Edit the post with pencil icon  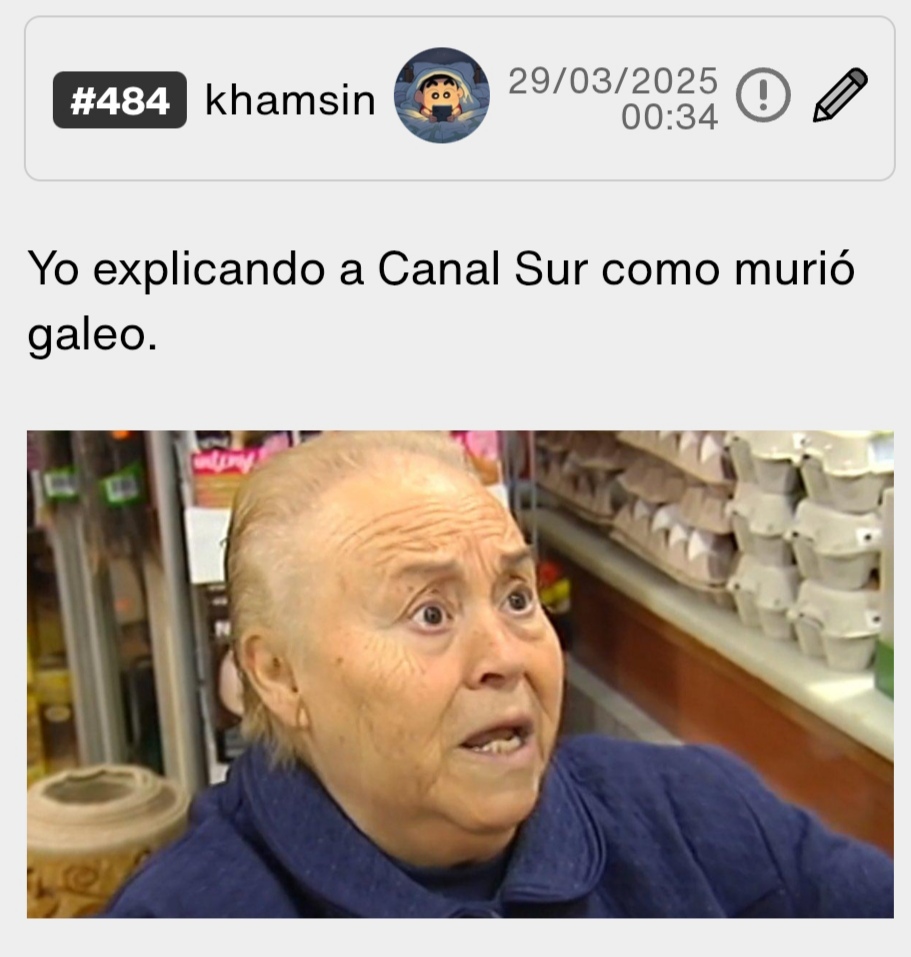tap(839, 96)
